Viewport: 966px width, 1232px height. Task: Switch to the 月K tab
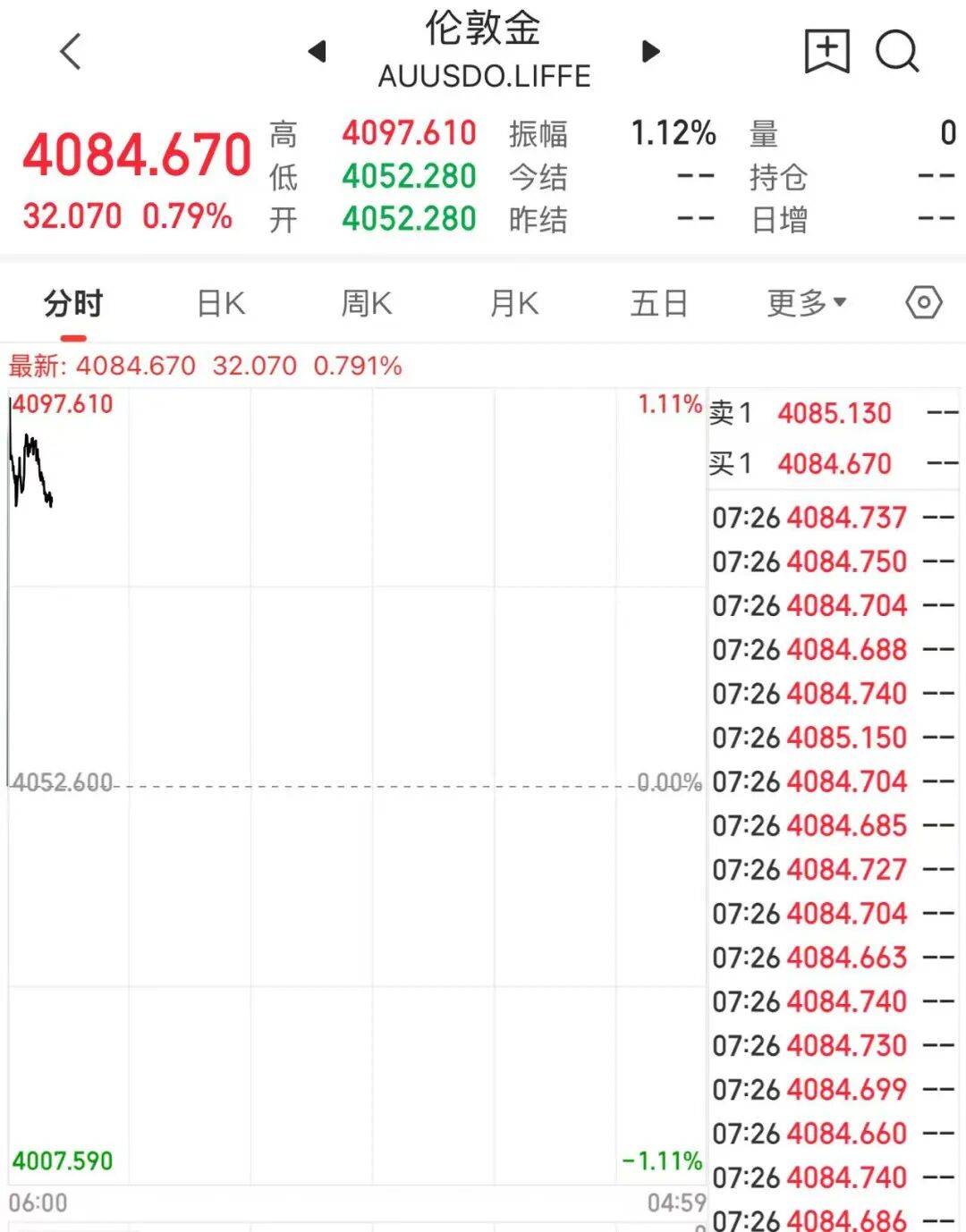tap(514, 303)
